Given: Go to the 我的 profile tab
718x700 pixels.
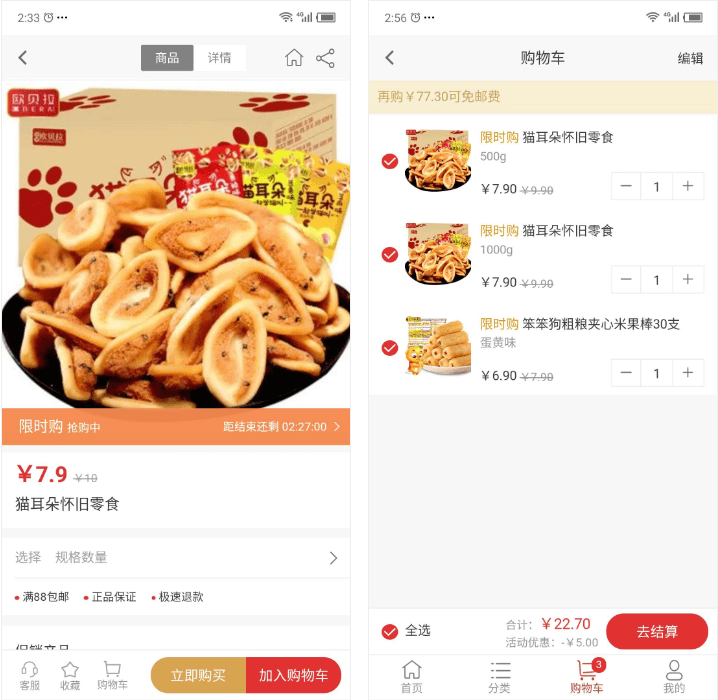Looking at the screenshot, I should 674,676.
